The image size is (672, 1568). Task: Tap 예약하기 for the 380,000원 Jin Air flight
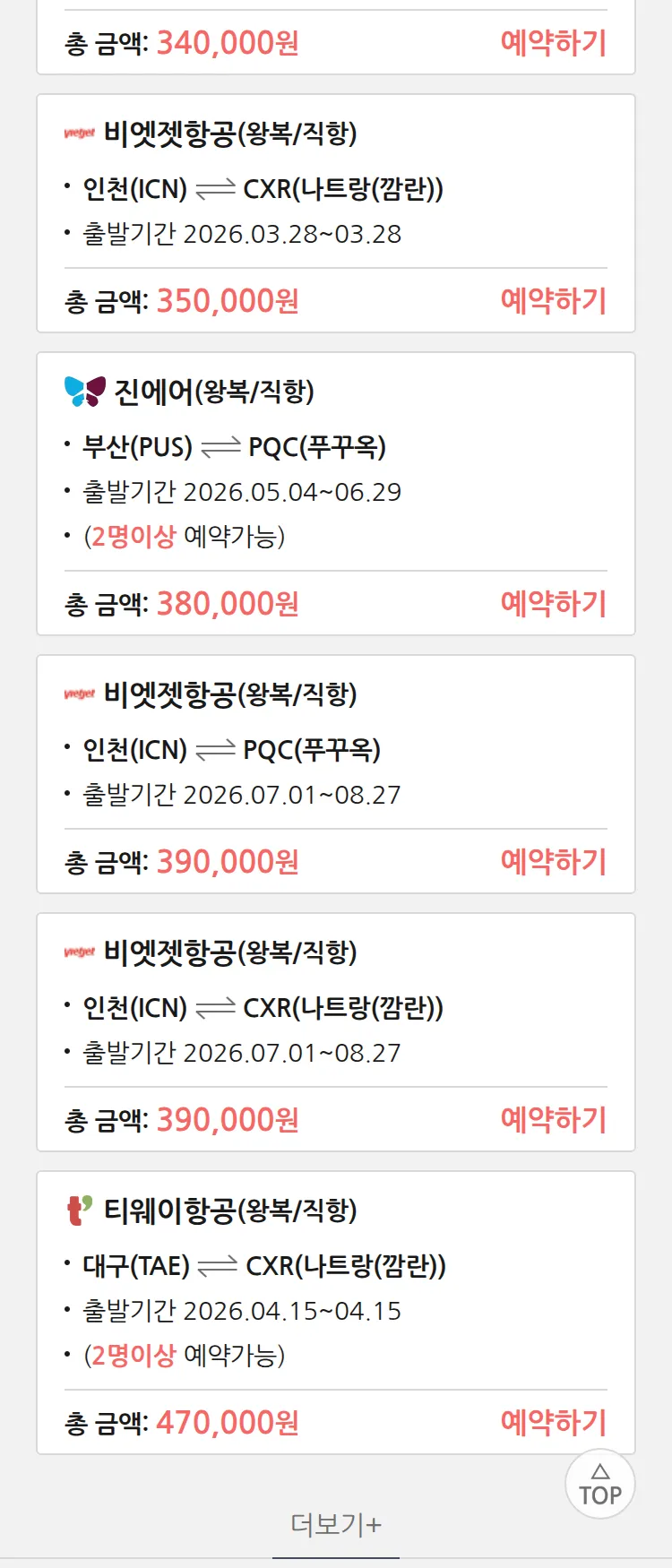tap(553, 604)
